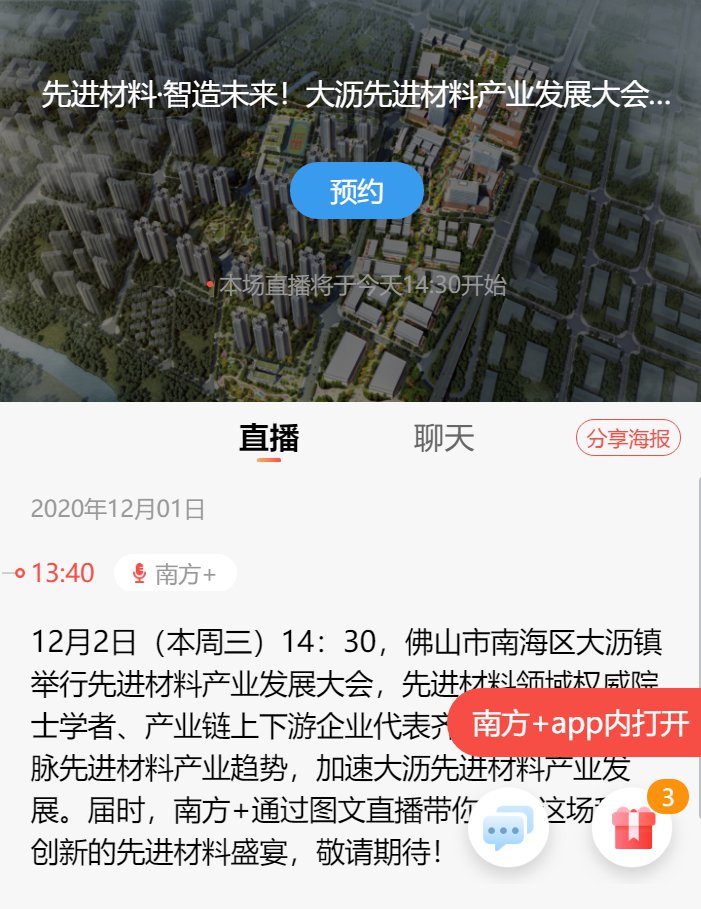
Task: Tap the 预约 reservation button
Action: [357, 190]
